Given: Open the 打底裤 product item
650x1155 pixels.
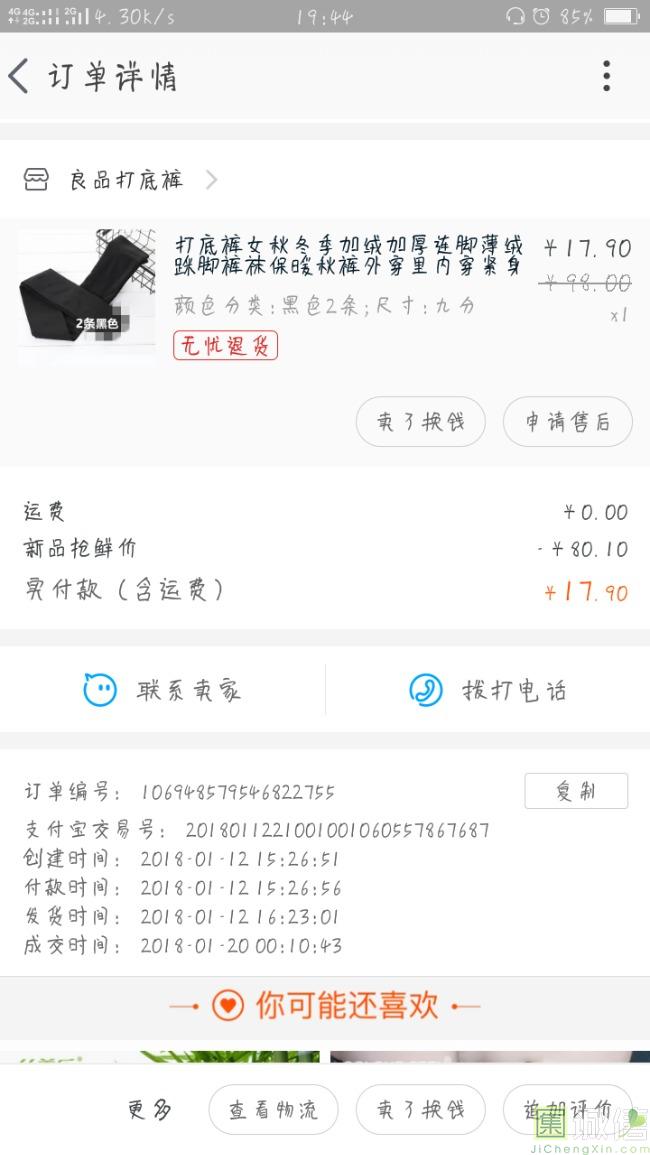Looking at the screenshot, I should point(325,297).
